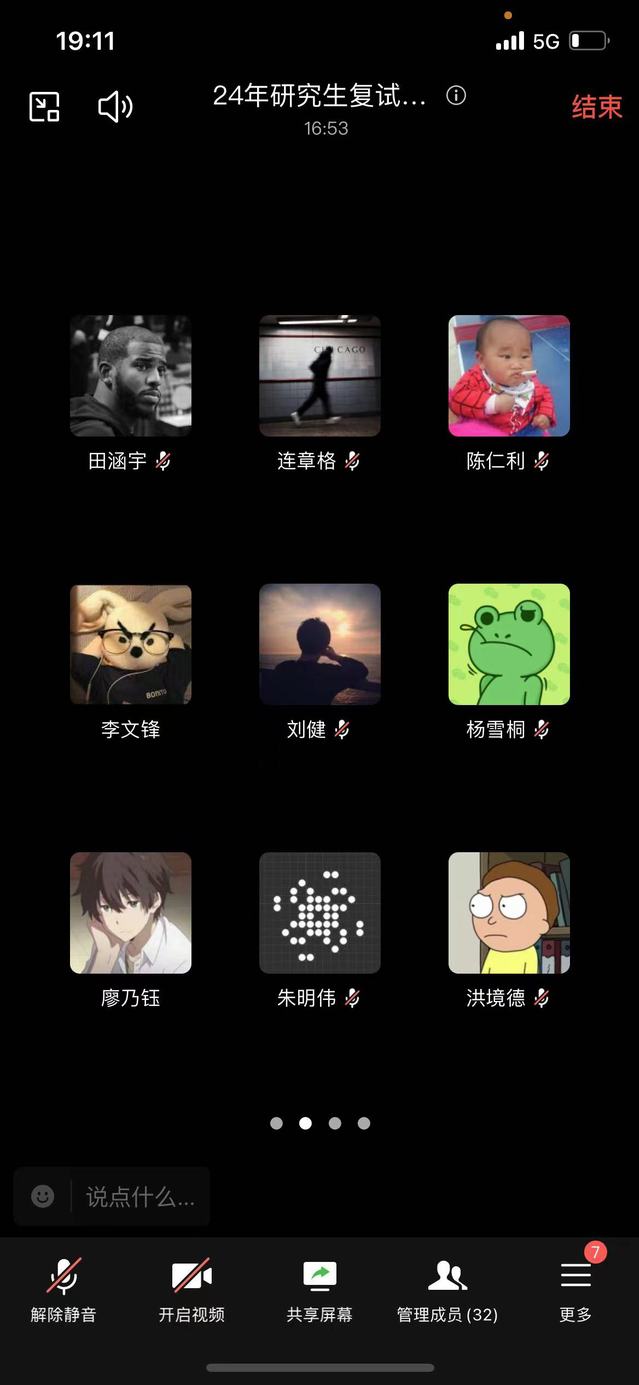Tap 杨雪桐's frog avatar tile
639x1385 pixels.
pyautogui.click(x=509, y=644)
